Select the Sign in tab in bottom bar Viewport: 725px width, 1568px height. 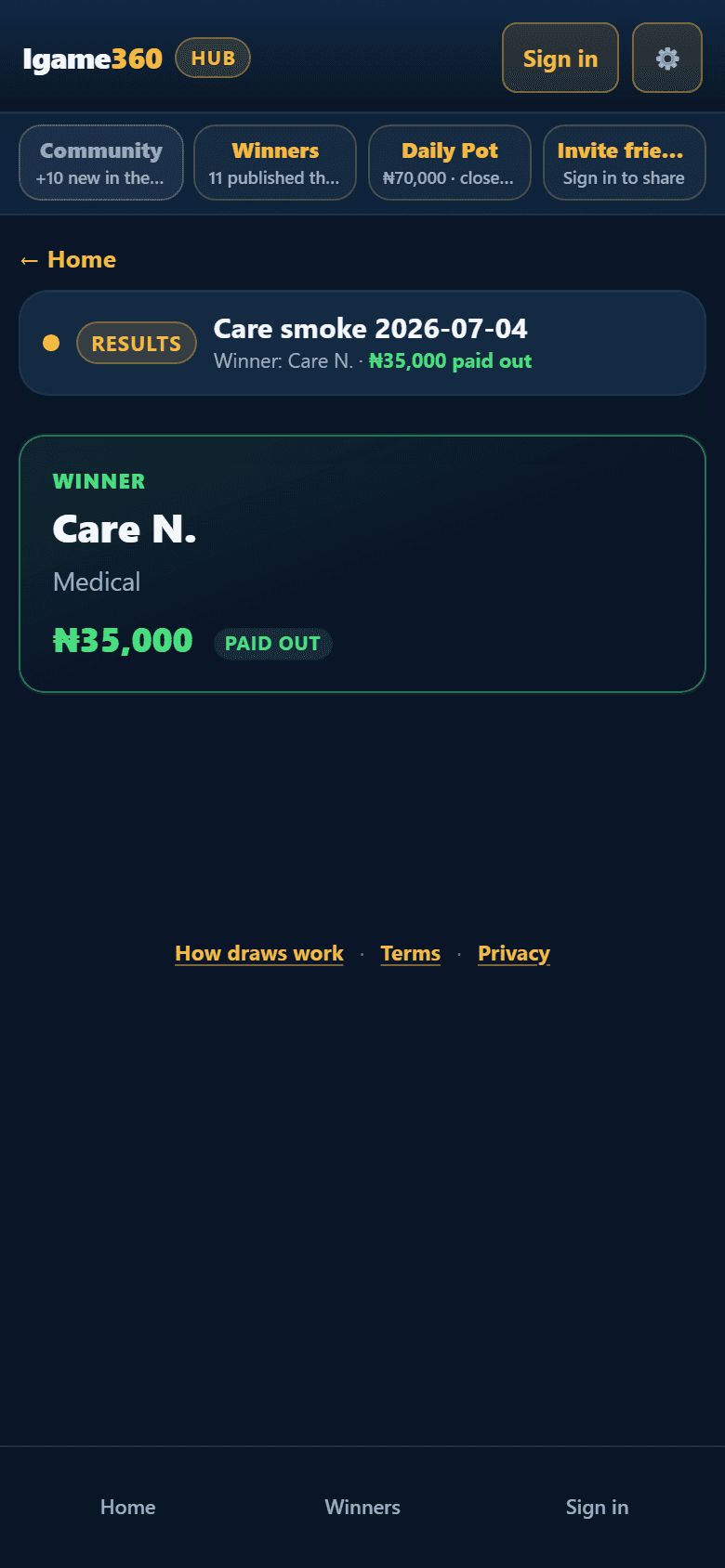[597, 1507]
